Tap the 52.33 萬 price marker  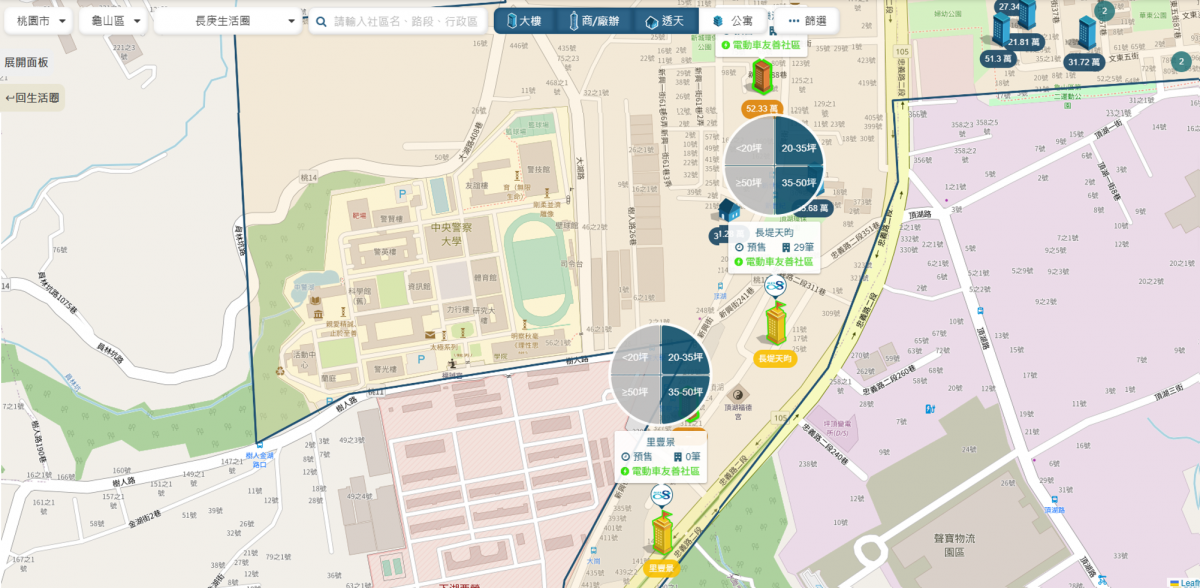761,108
